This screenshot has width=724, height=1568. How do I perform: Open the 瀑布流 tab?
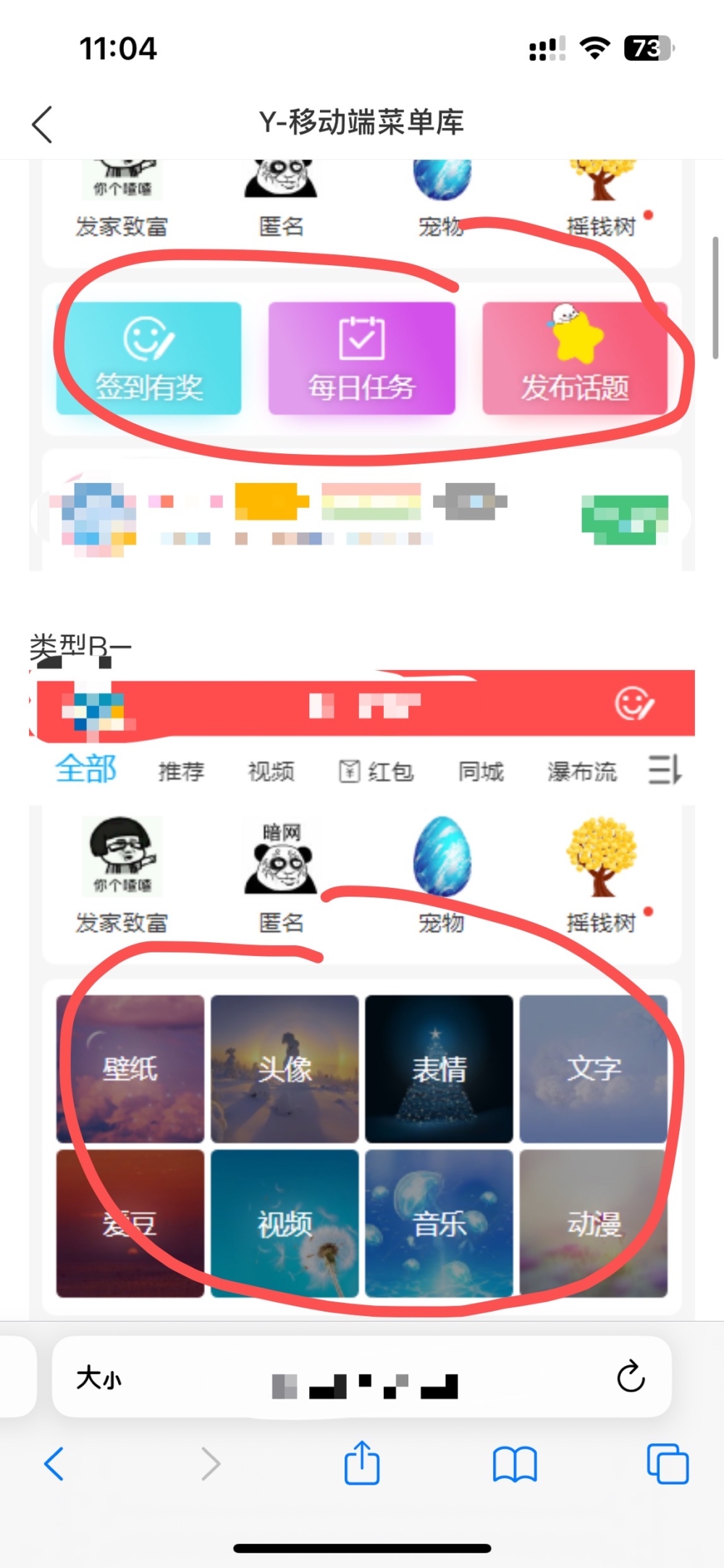coord(582,771)
